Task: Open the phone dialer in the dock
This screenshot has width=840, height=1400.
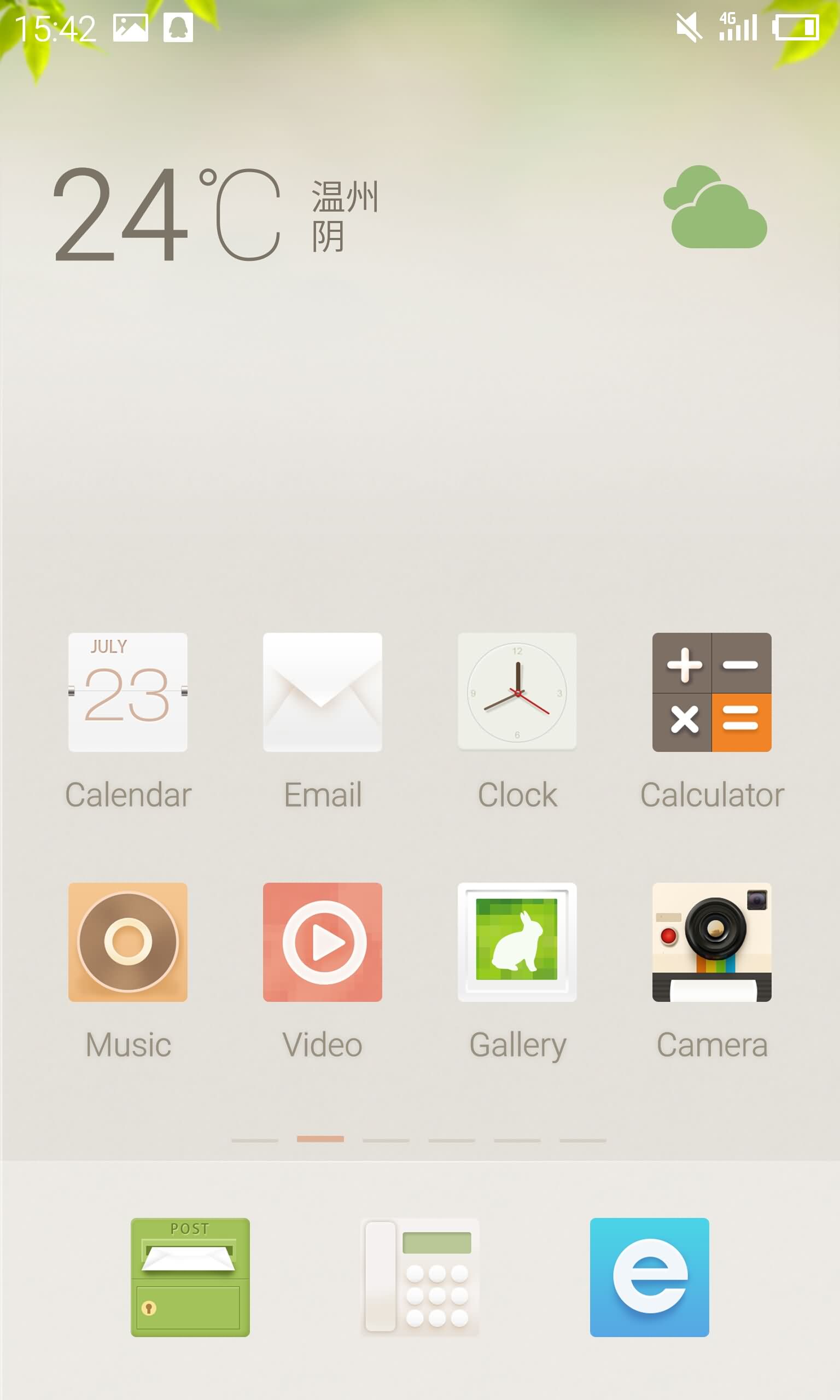Action: coord(420,1277)
